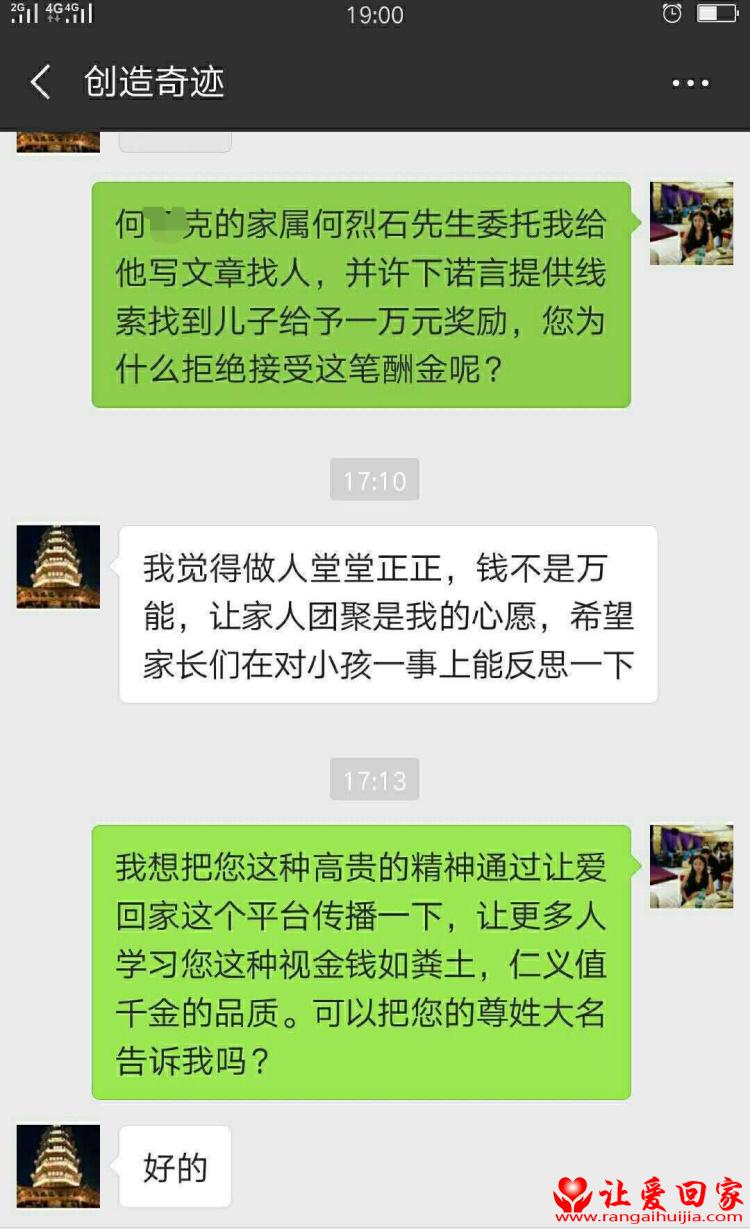Open the chat's three-dot overflow menu
750x1229 pixels.
point(690,84)
